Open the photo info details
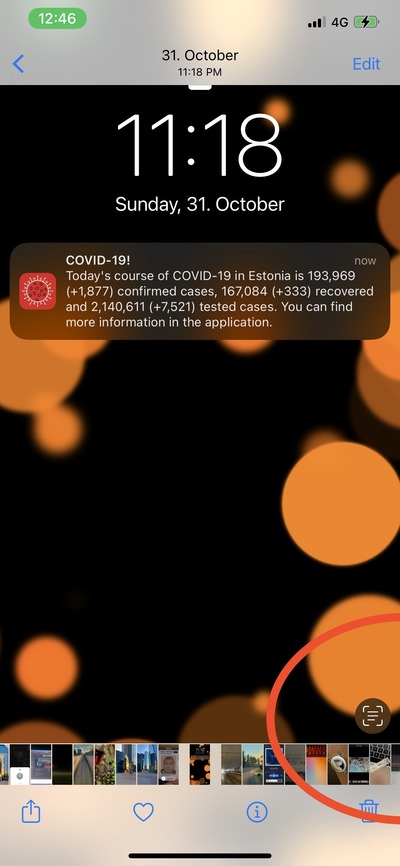400x866 pixels. click(x=257, y=812)
